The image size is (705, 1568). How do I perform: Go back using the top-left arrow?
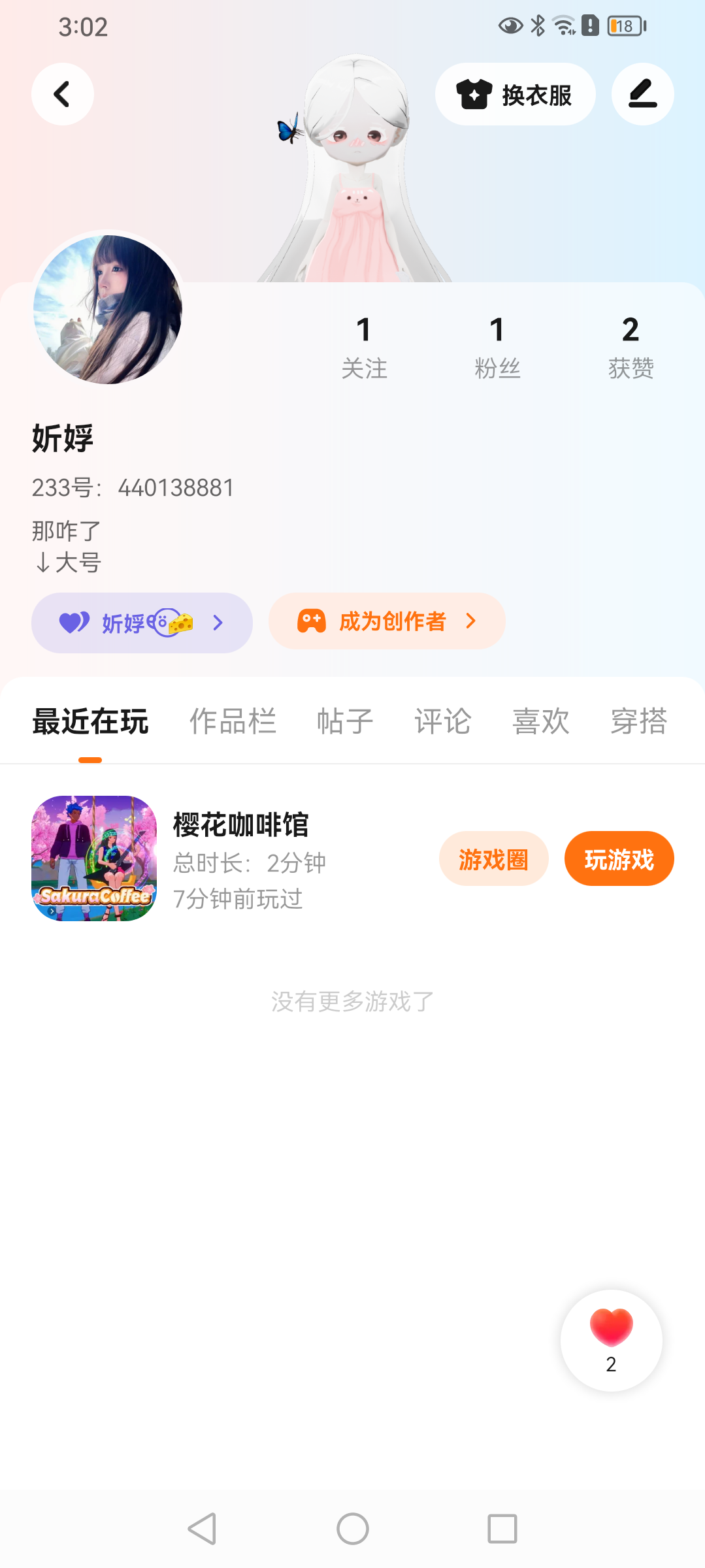[63, 94]
